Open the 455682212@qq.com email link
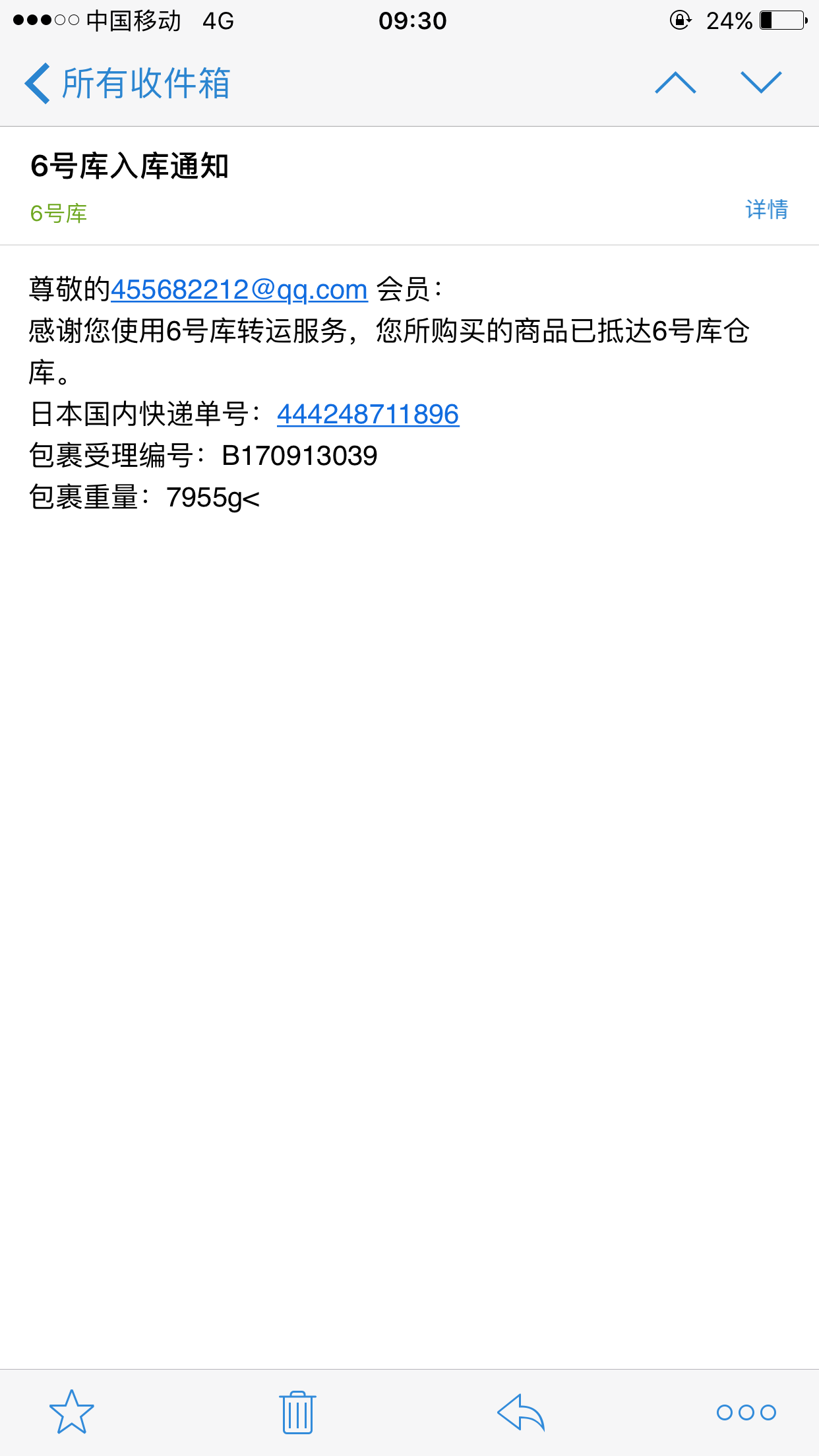 coord(239,289)
